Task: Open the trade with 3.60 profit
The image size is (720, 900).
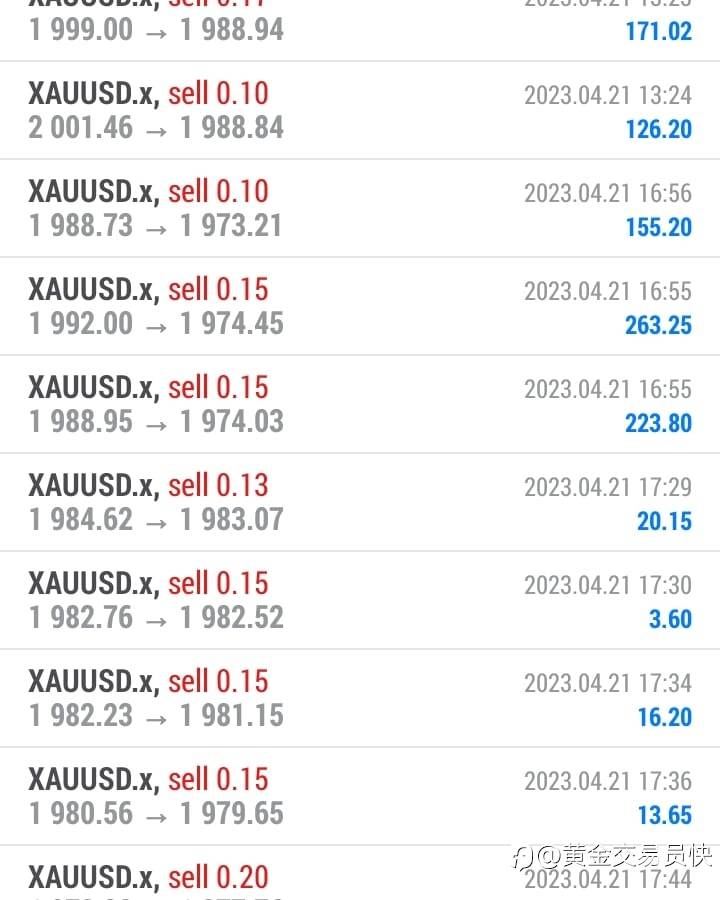Action: tap(360, 600)
